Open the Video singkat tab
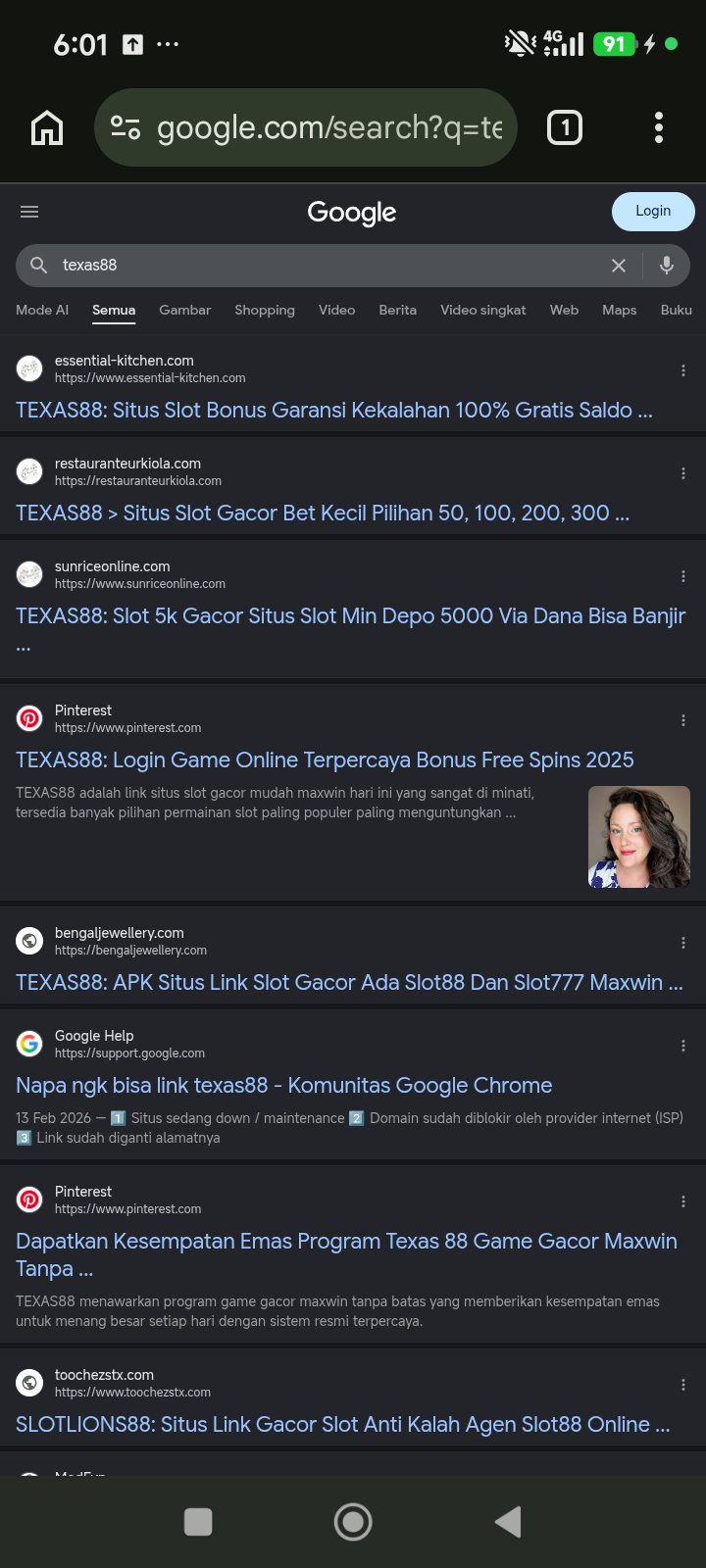The width and height of the screenshot is (706, 1568). [x=483, y=310]
